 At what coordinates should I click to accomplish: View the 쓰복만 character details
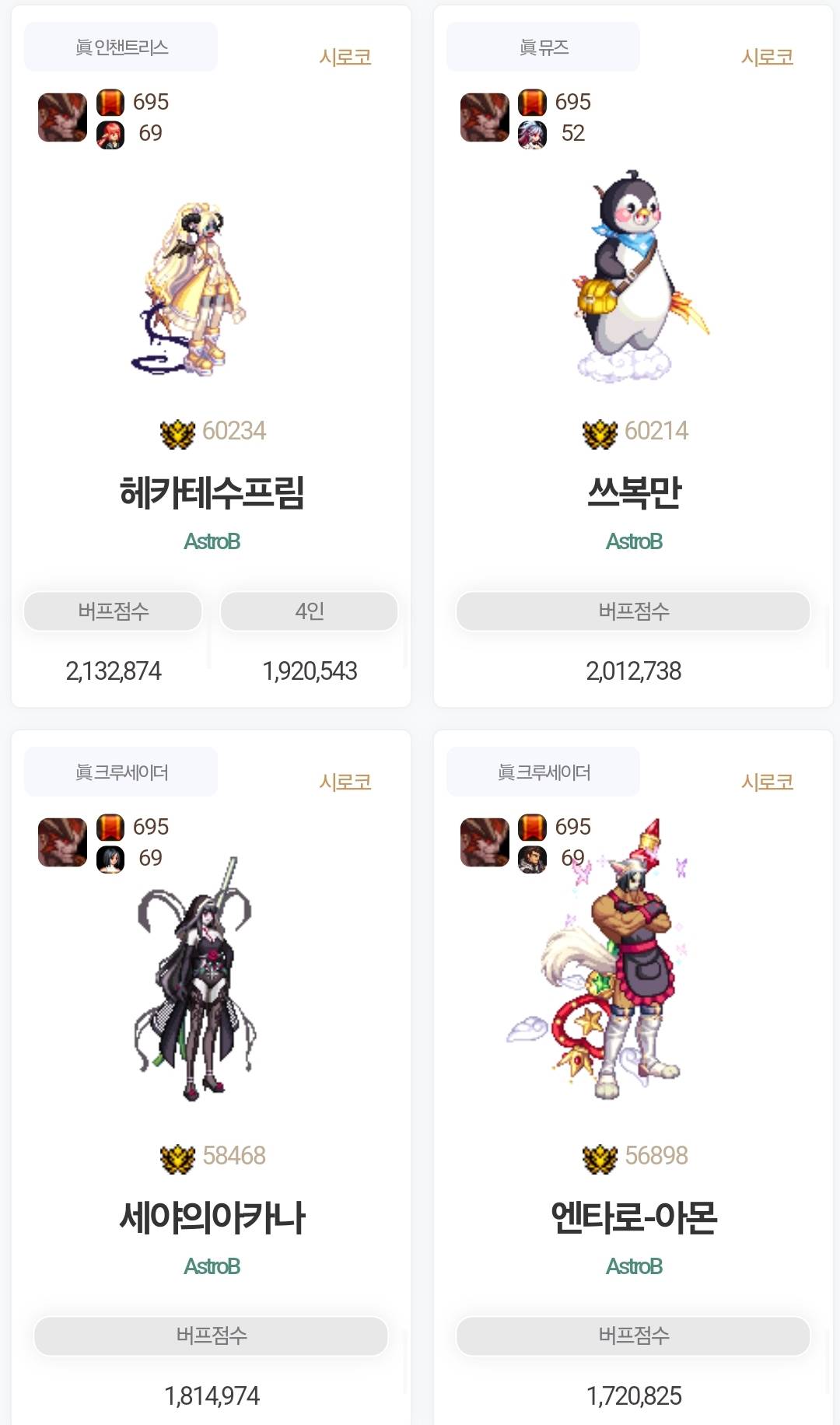(x=634, y=492)
